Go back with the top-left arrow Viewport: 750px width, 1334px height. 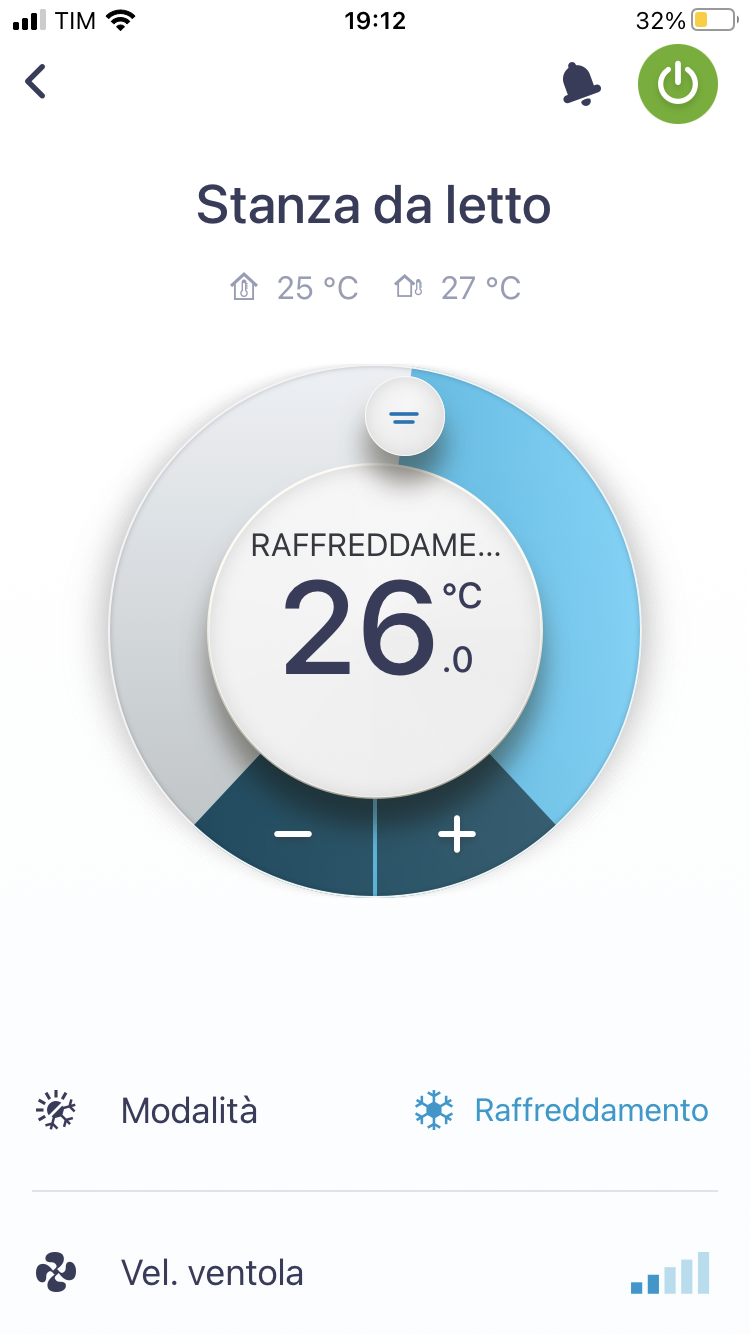tap(36, 81)
